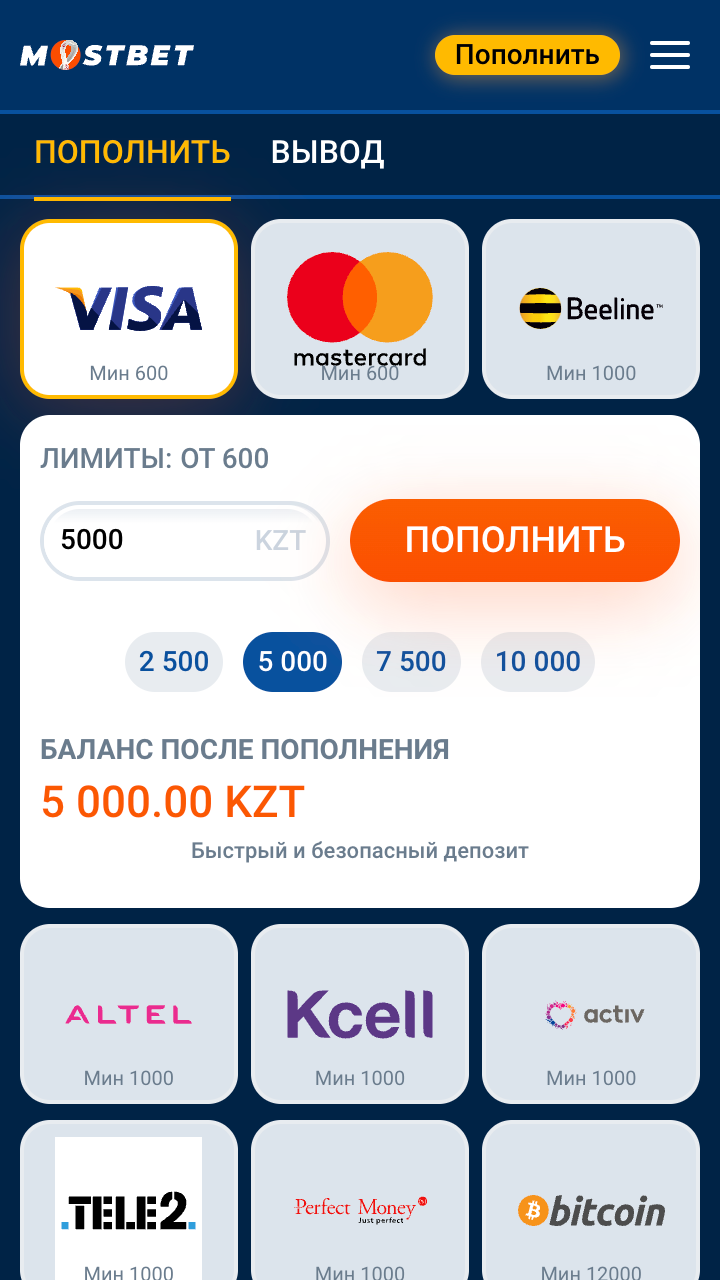Screen dimensions: 720x1280
Task: Focus the deposit amount field
Action: (150, 540)
